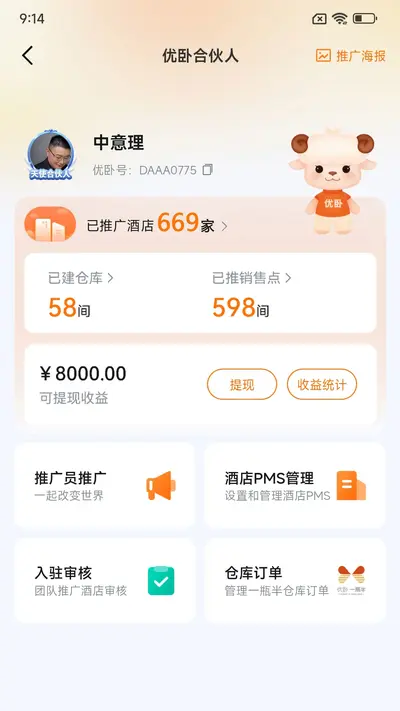The height and width of the screenshot is (711, 400).
Task: Go back using the top-left arrow
Action: click(28, 56)
